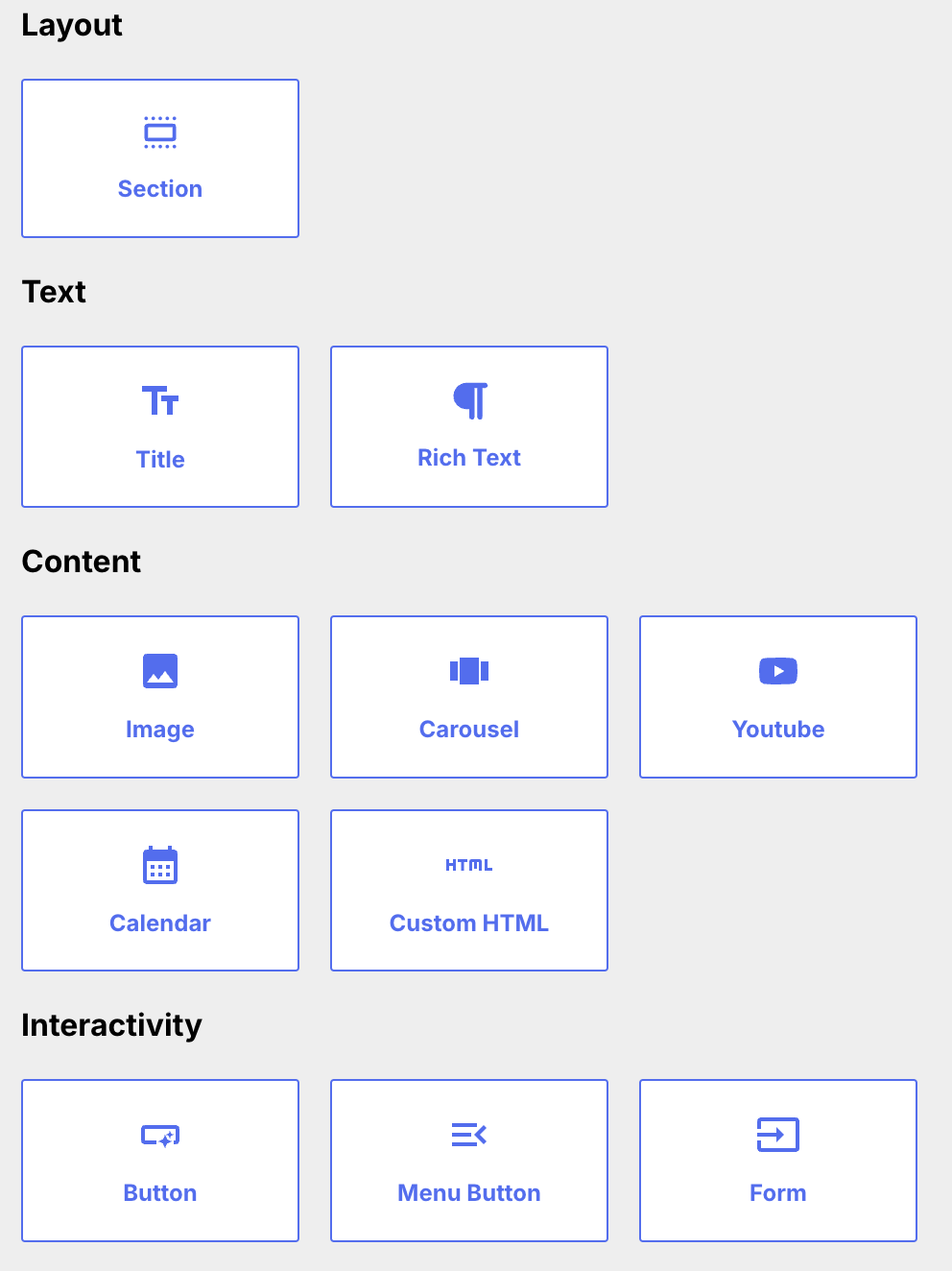Image resolution: width=952 pixels, height=1271 pixels.
Task: Add a Youtube embed
Action: pos(777,697)
